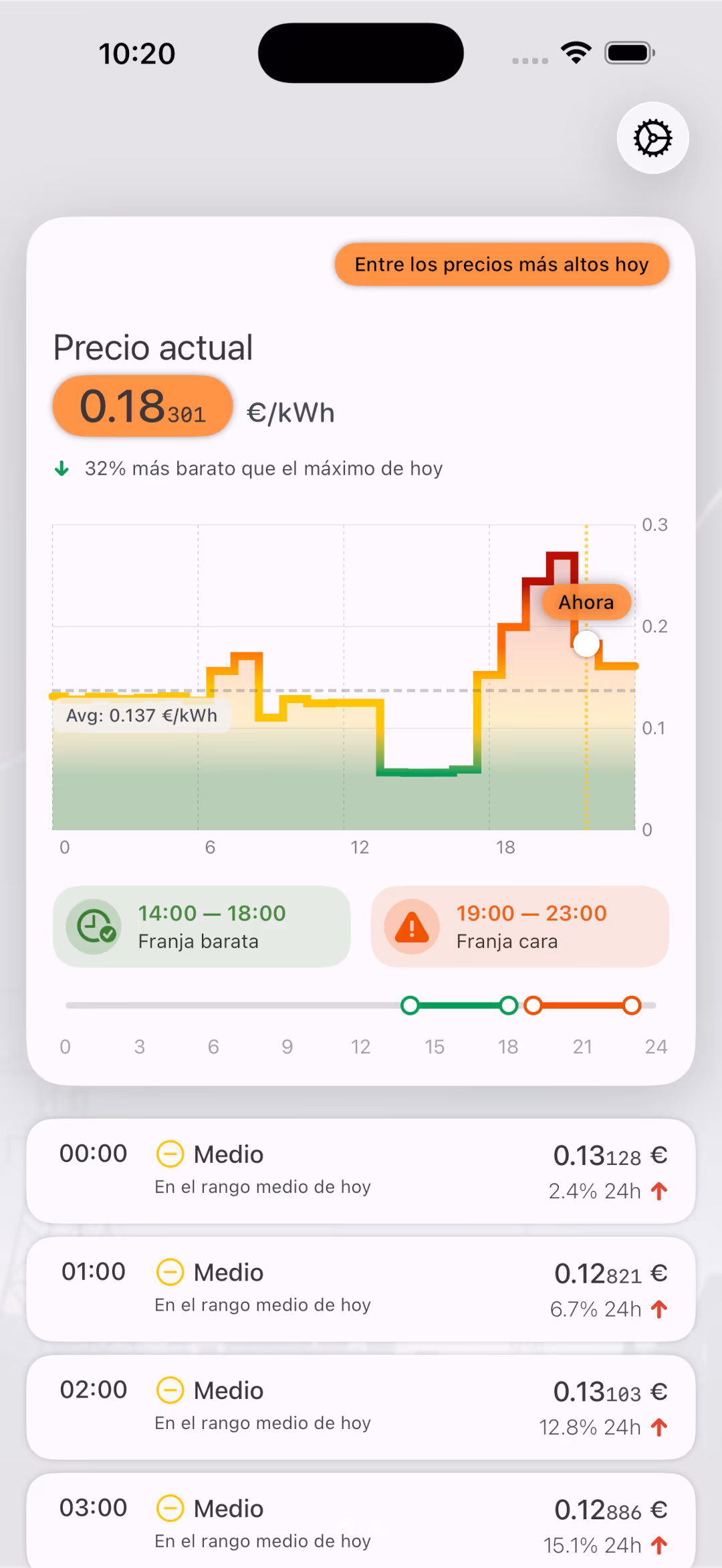Select the yellow Medio icon on the 00:00 row
This screenshot has width=722, height=1568.
[171, 1154]
